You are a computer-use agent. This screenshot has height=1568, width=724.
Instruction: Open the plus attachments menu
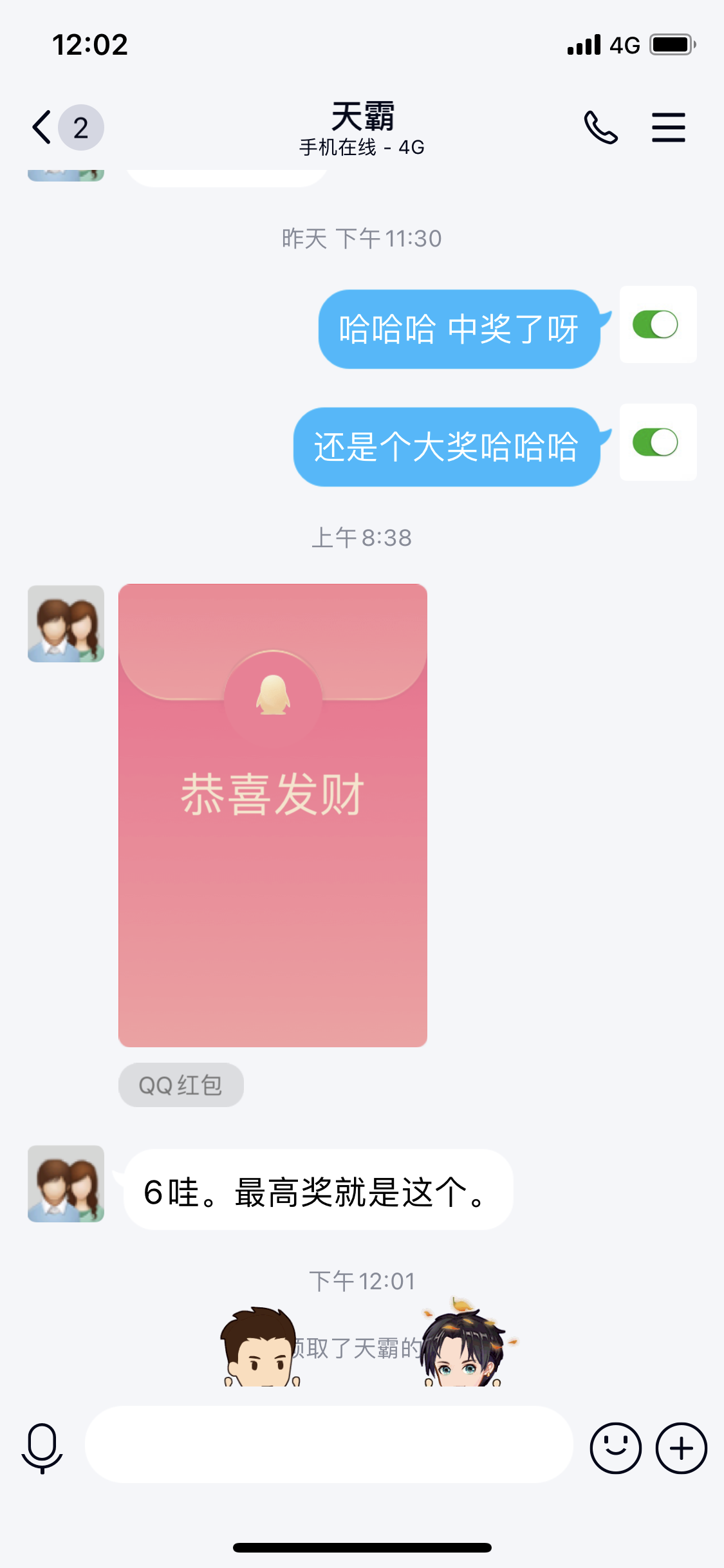point(681,1448)
